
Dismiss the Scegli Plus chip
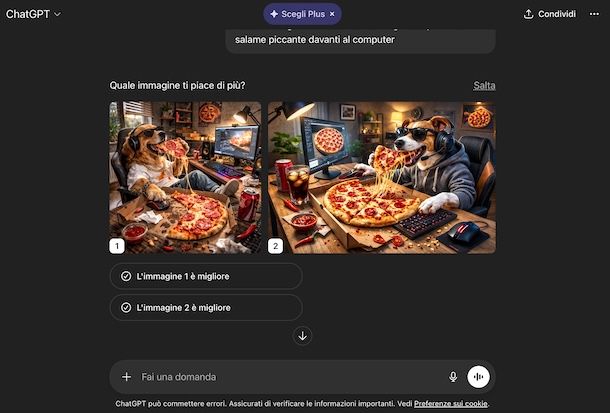coord(332,14)
